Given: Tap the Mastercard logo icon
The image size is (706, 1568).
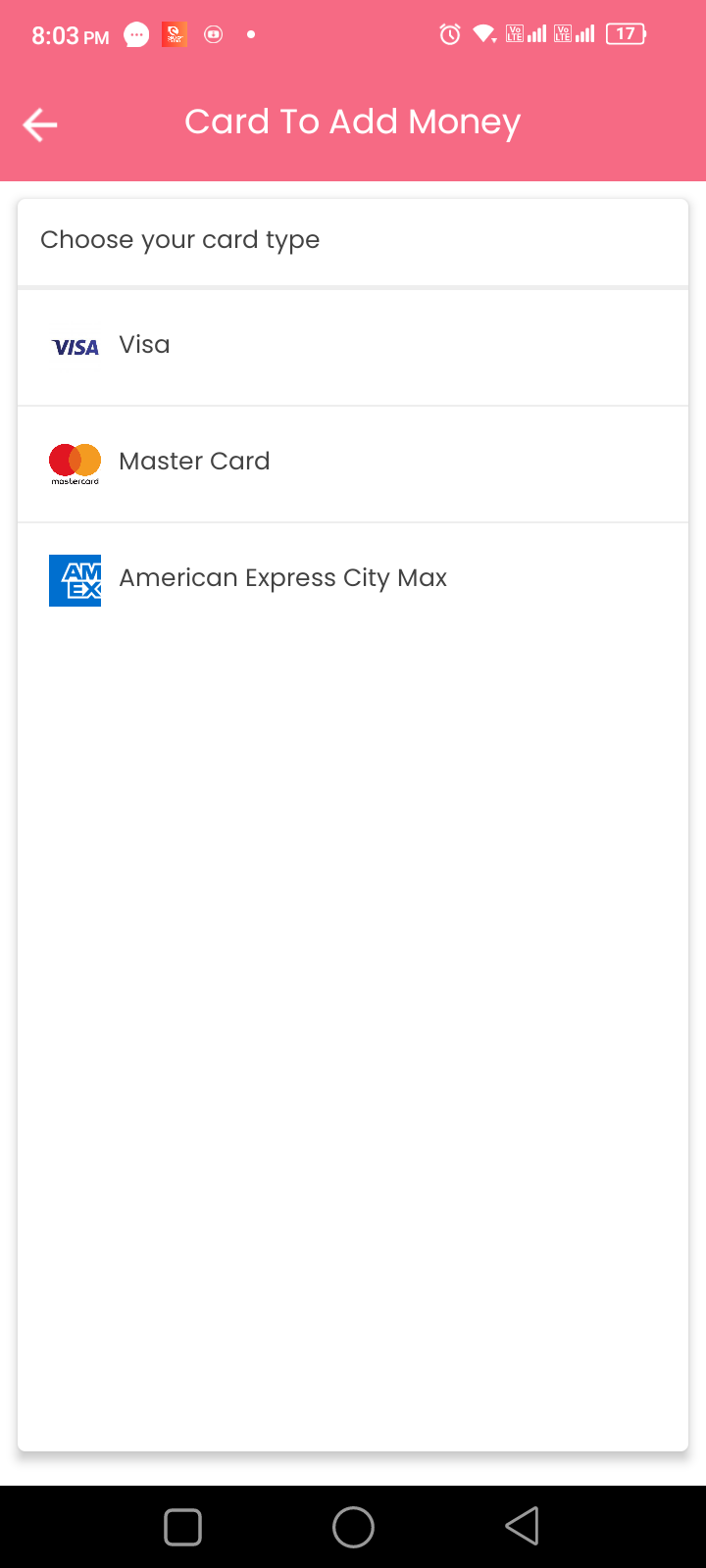Looking at the screenshot, I should point(74,463).
